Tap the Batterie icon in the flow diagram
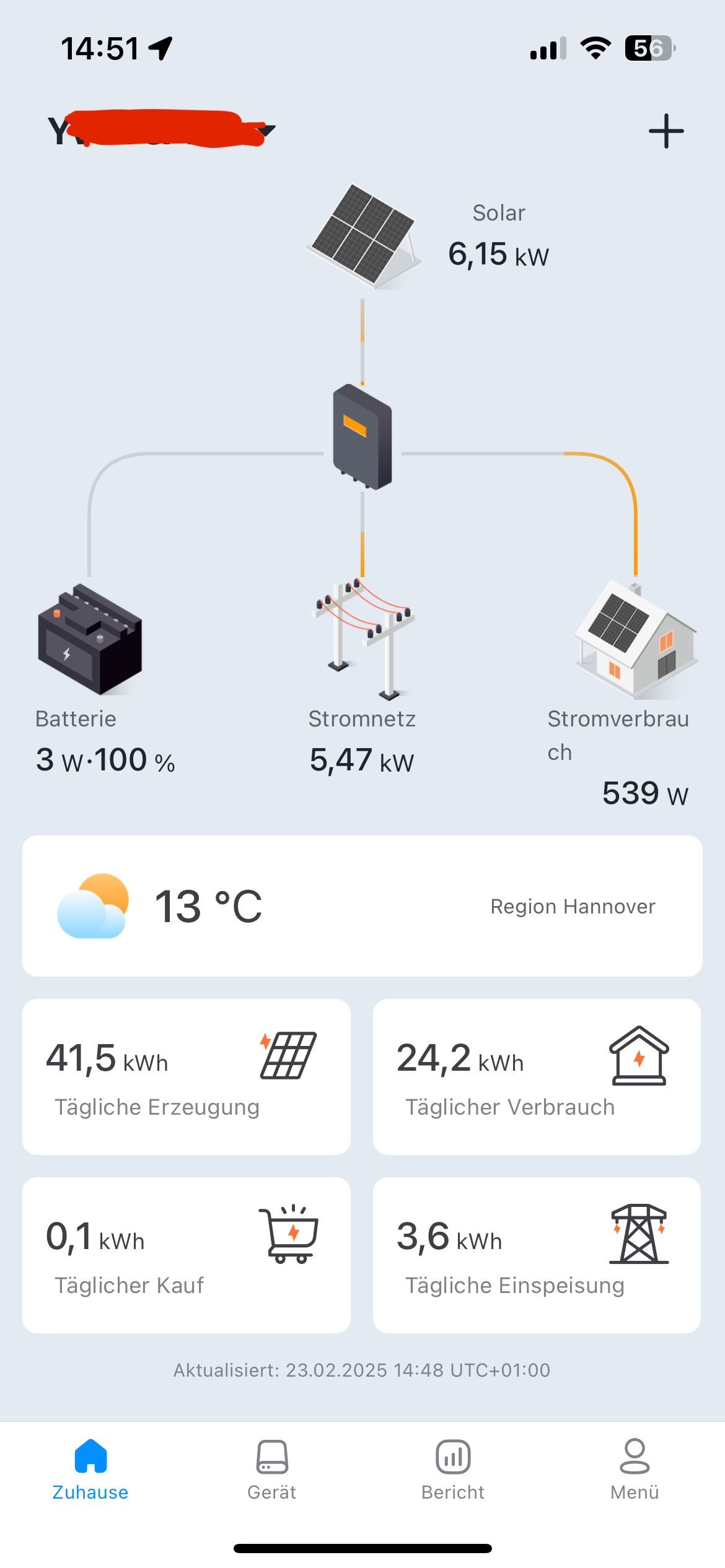Viewport: 725px width, 1568px height. (x=90, y=639)
